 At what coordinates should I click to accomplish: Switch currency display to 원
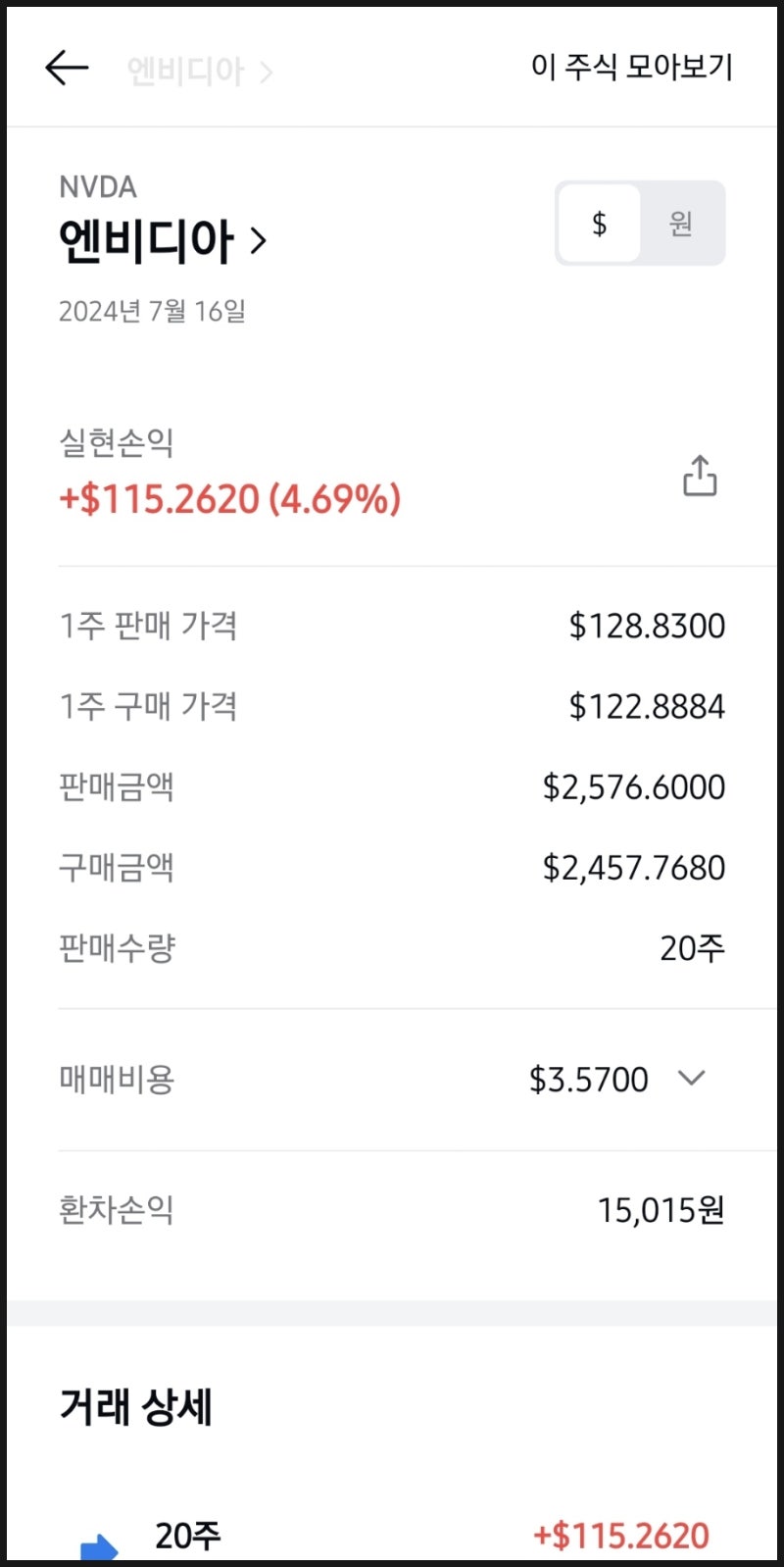pyautogui.click(x=681, y=222)
